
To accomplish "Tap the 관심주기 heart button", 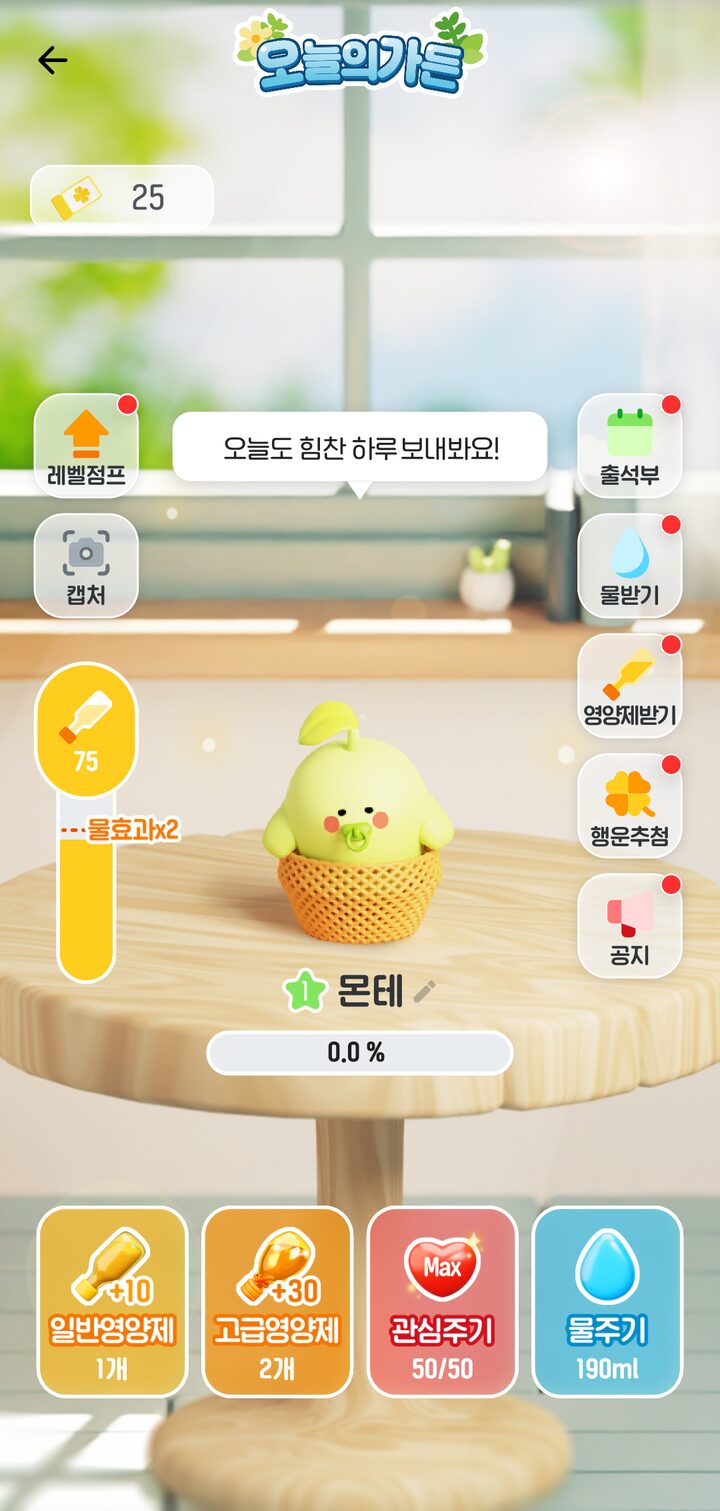I will tap(442, 1301).
